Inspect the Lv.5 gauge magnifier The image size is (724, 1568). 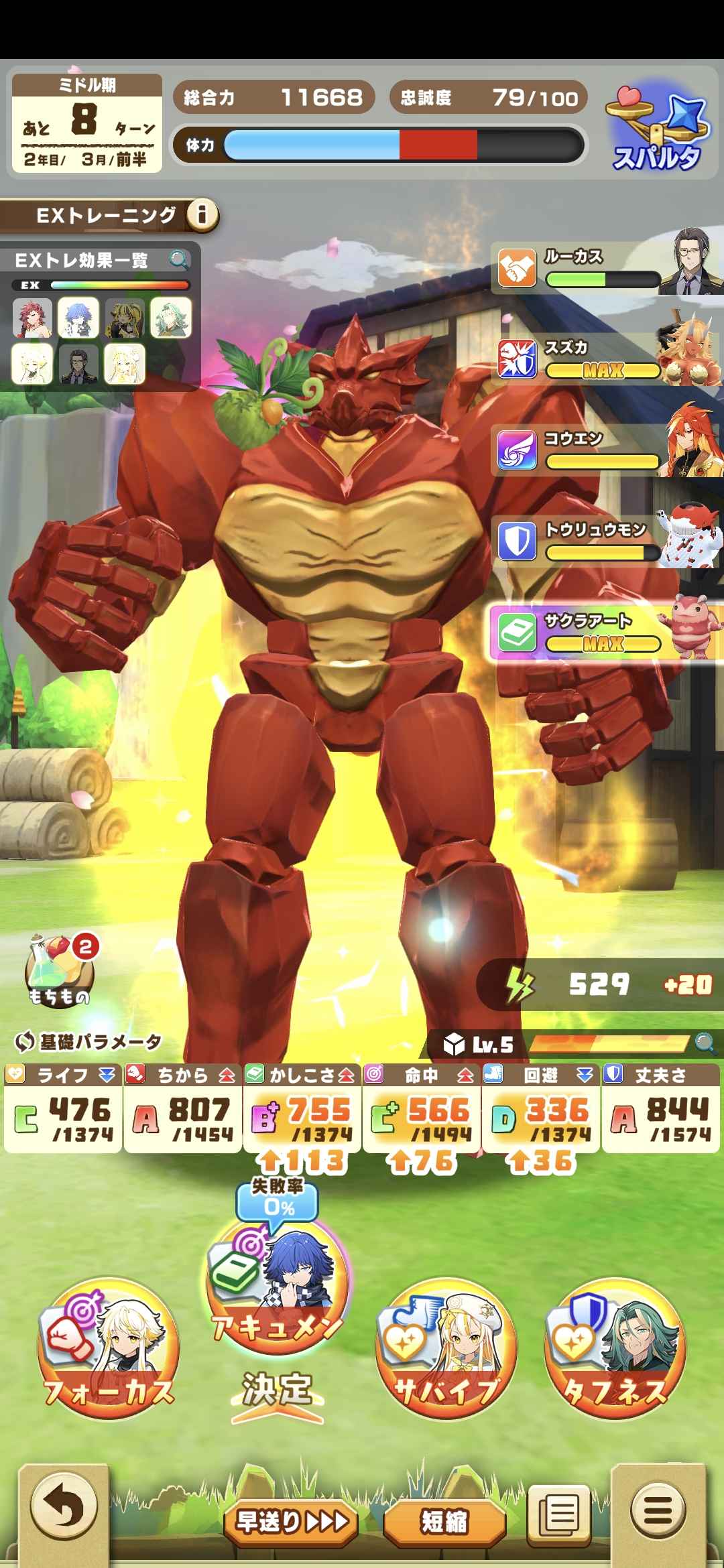pyautogui.click(x=705, y=1043)
